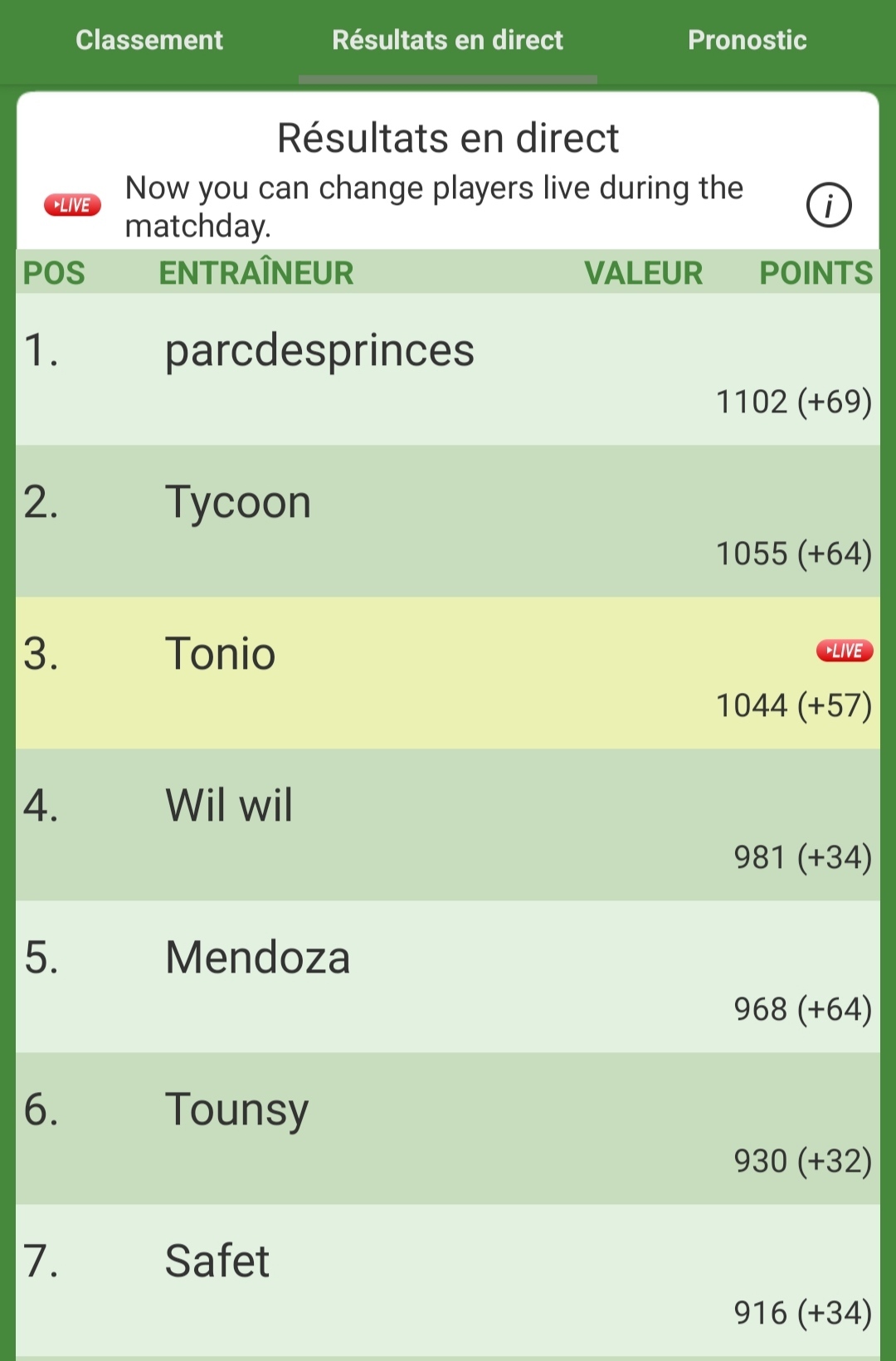Viewport: 896px width, 1361px height.
Task: Open Tonio's highlighted row
Action: 448,673
